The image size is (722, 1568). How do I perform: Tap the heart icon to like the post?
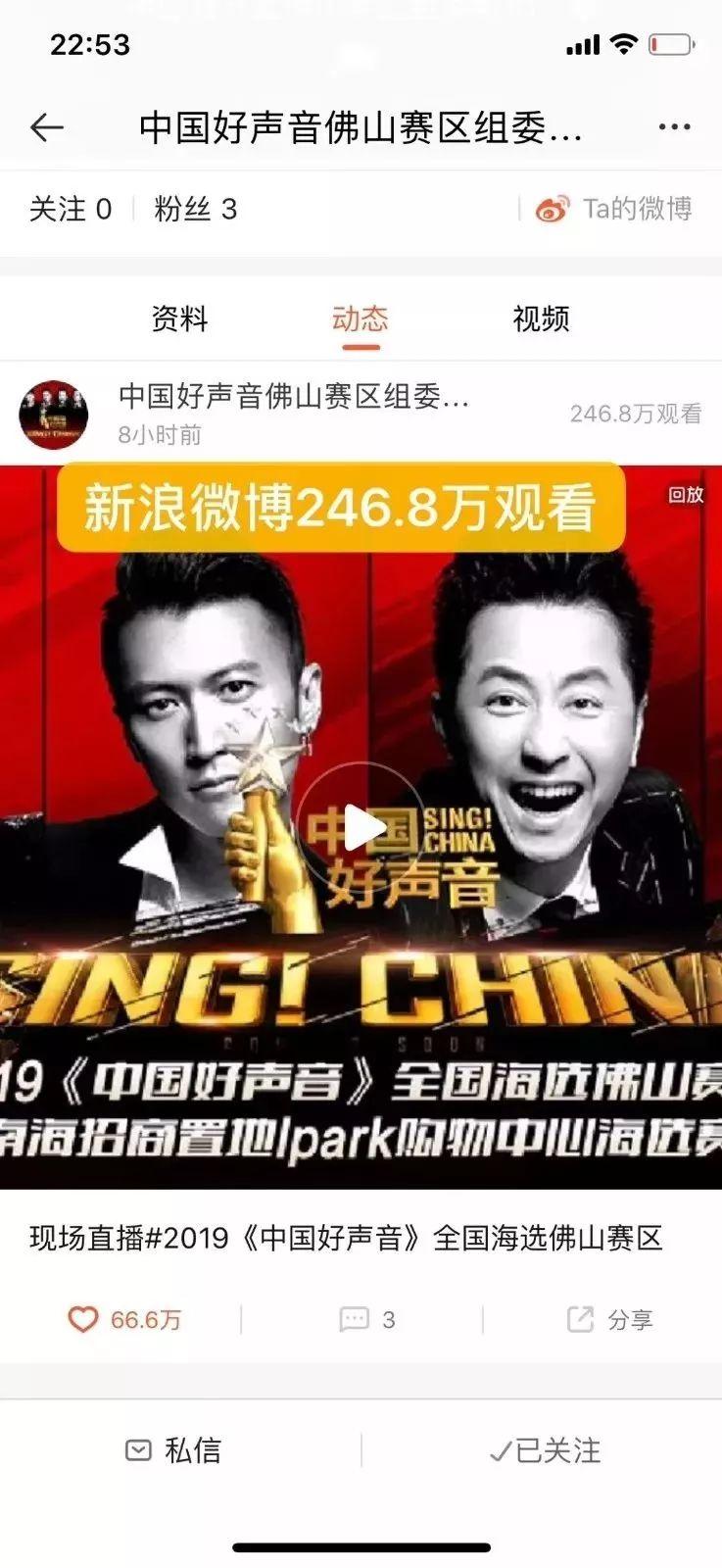point(85,1320)
